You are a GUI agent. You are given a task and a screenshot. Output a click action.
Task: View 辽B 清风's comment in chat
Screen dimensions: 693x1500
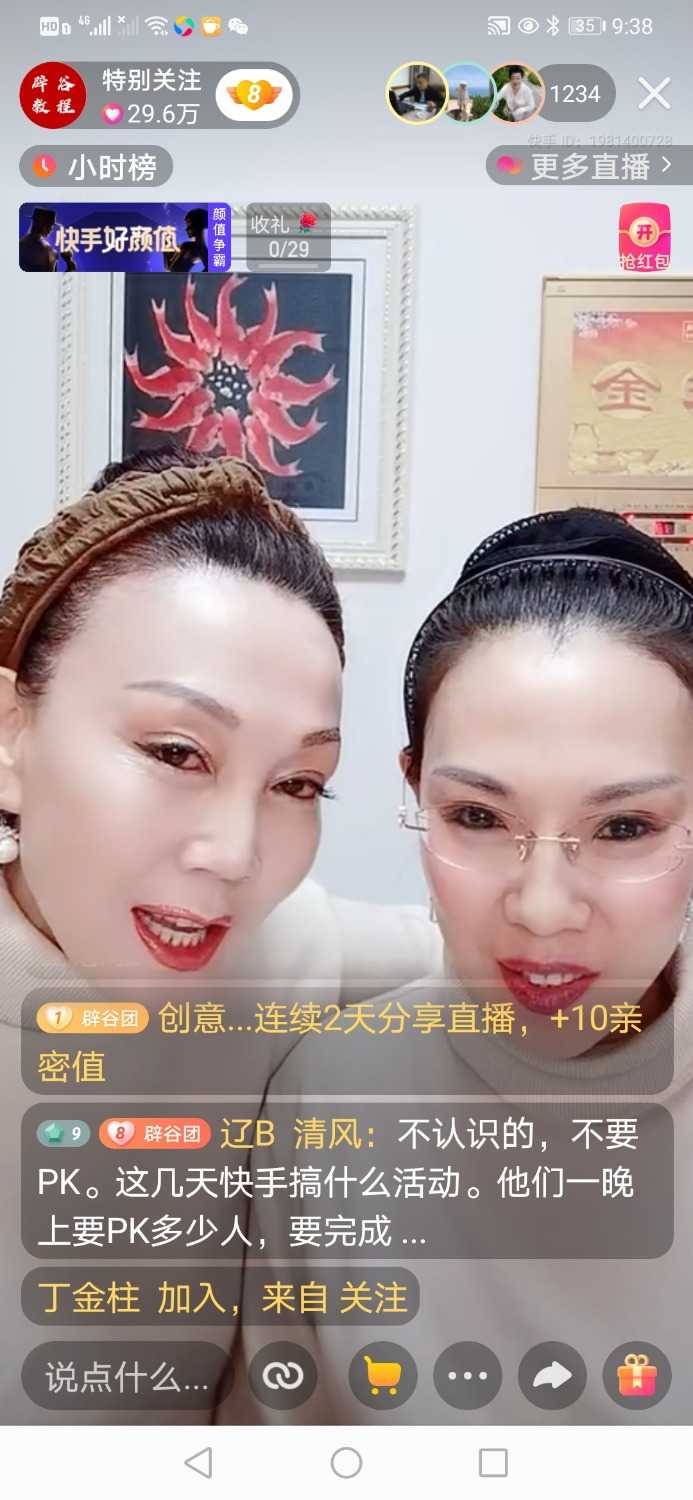coord(346,1182)
